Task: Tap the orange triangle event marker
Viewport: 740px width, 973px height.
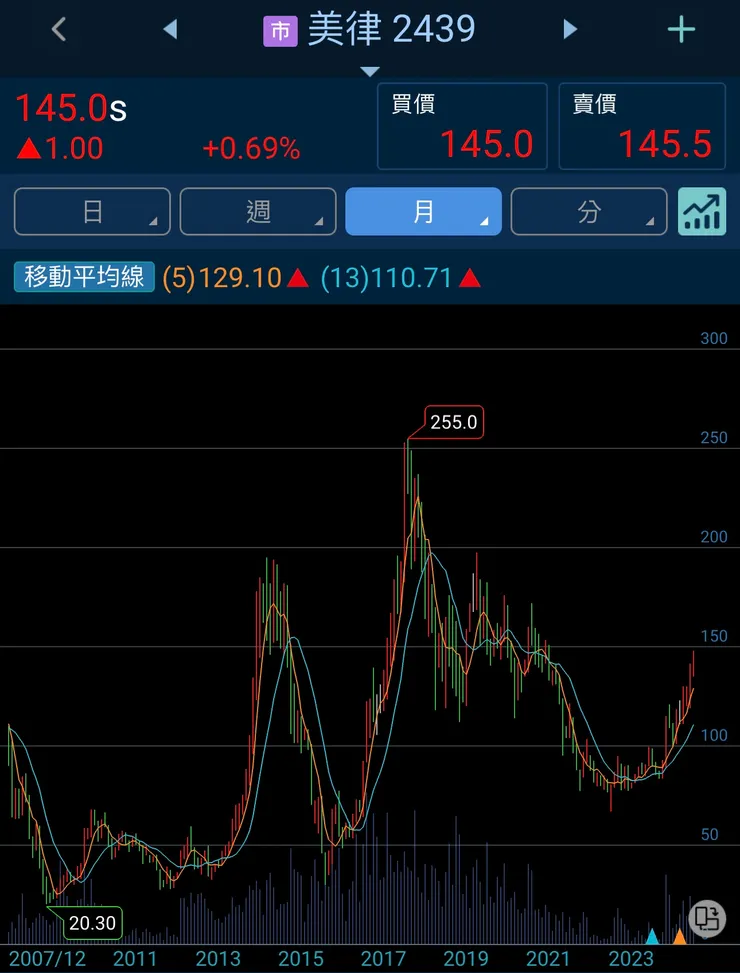Action: tap(680, 937)
